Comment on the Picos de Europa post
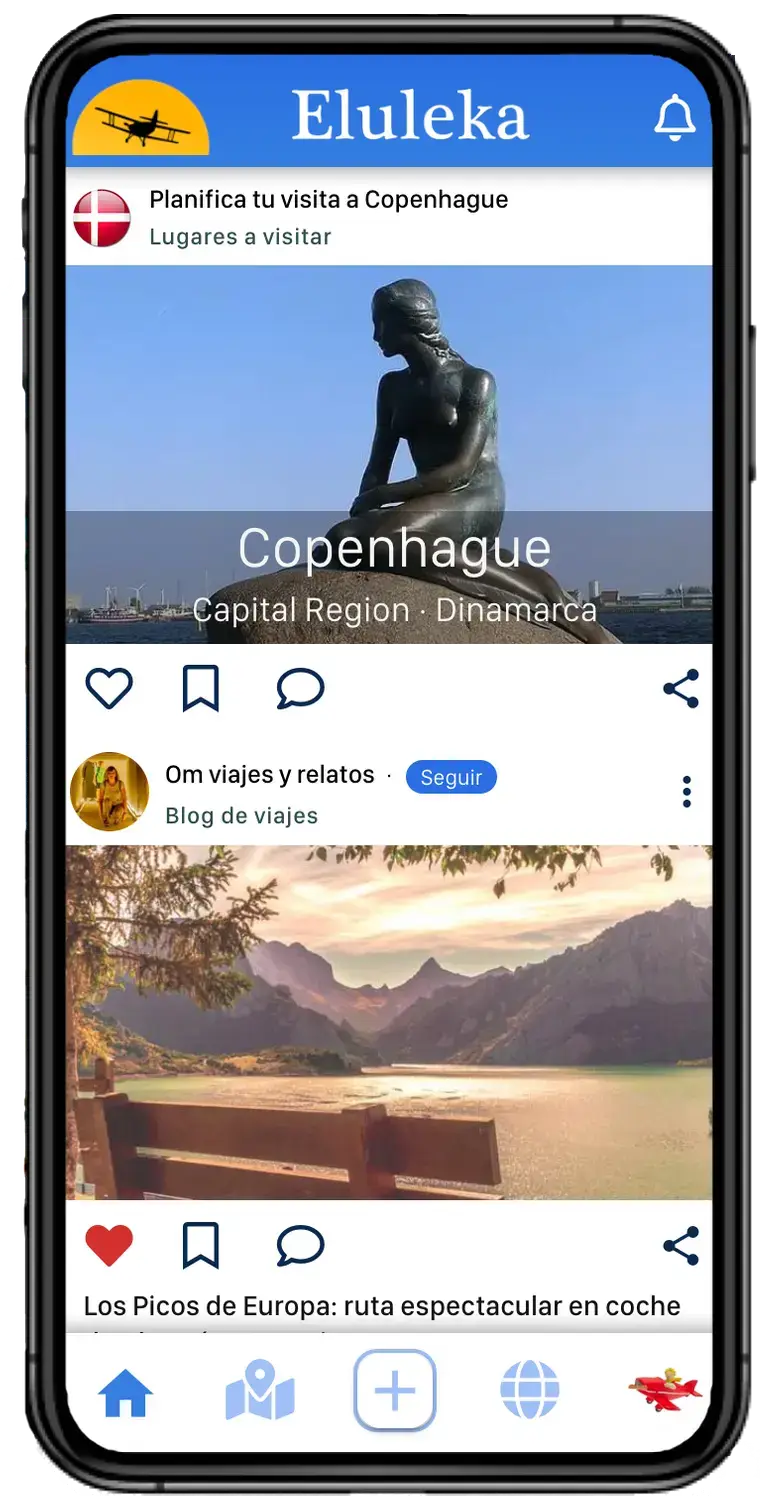Screen dimensions: 760x1510 300,1246
